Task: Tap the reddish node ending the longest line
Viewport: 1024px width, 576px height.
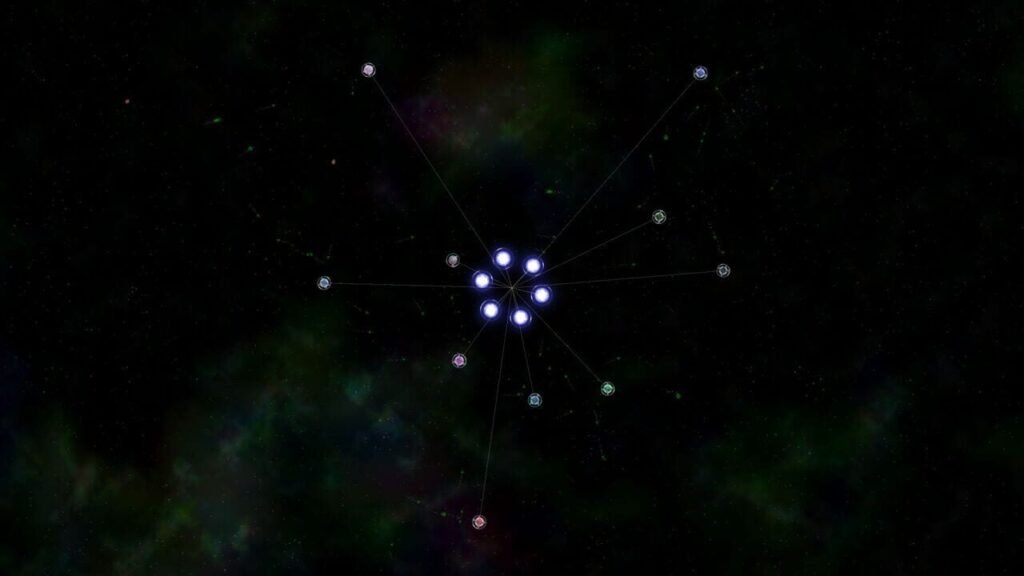Action: 479,522
